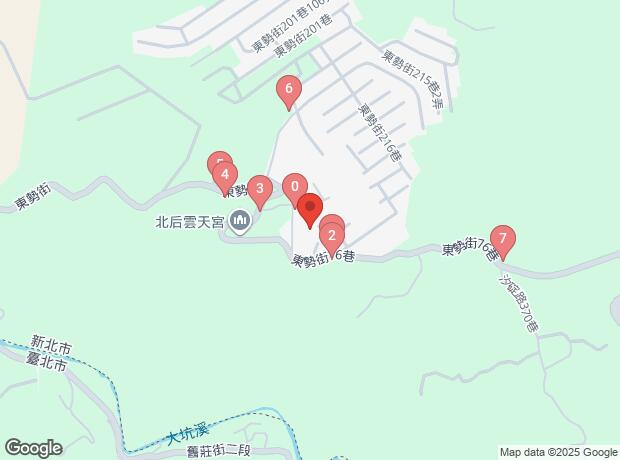Open map marker number 3

point(259,189)
